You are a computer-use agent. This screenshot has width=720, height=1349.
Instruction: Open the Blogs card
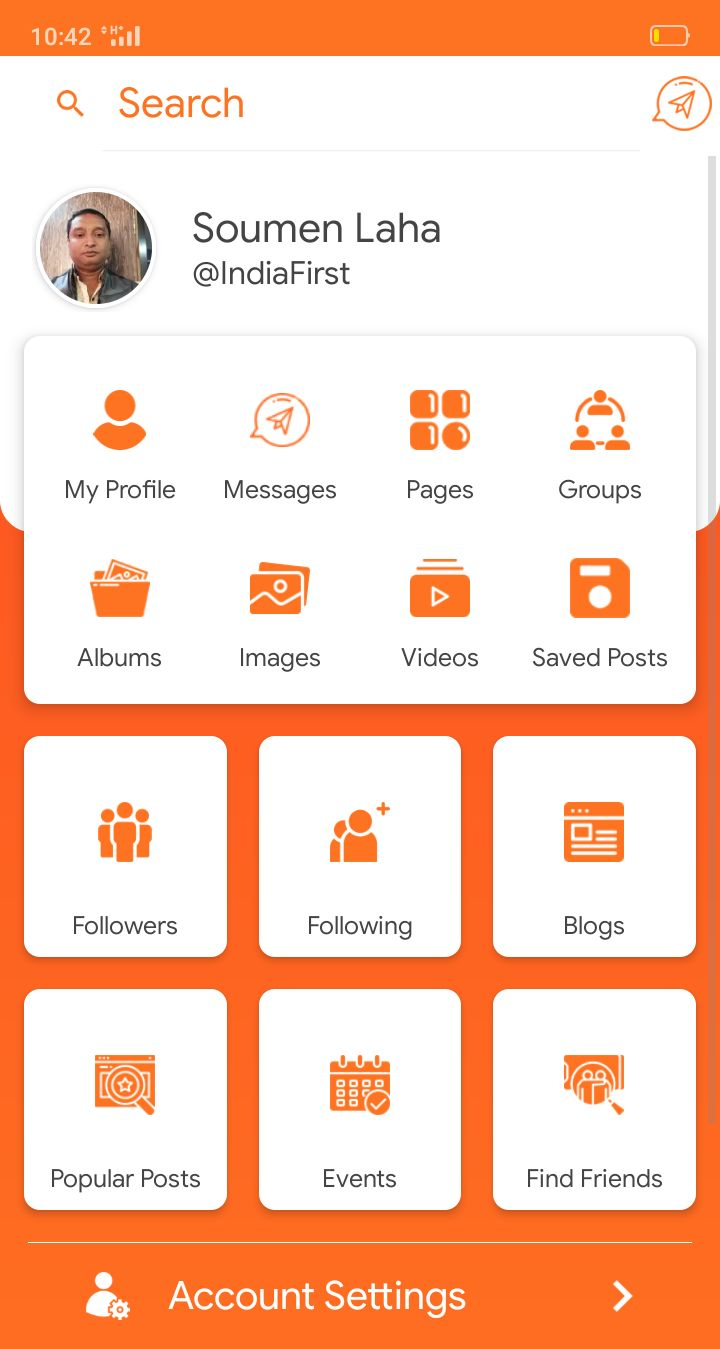click(594, 847)
